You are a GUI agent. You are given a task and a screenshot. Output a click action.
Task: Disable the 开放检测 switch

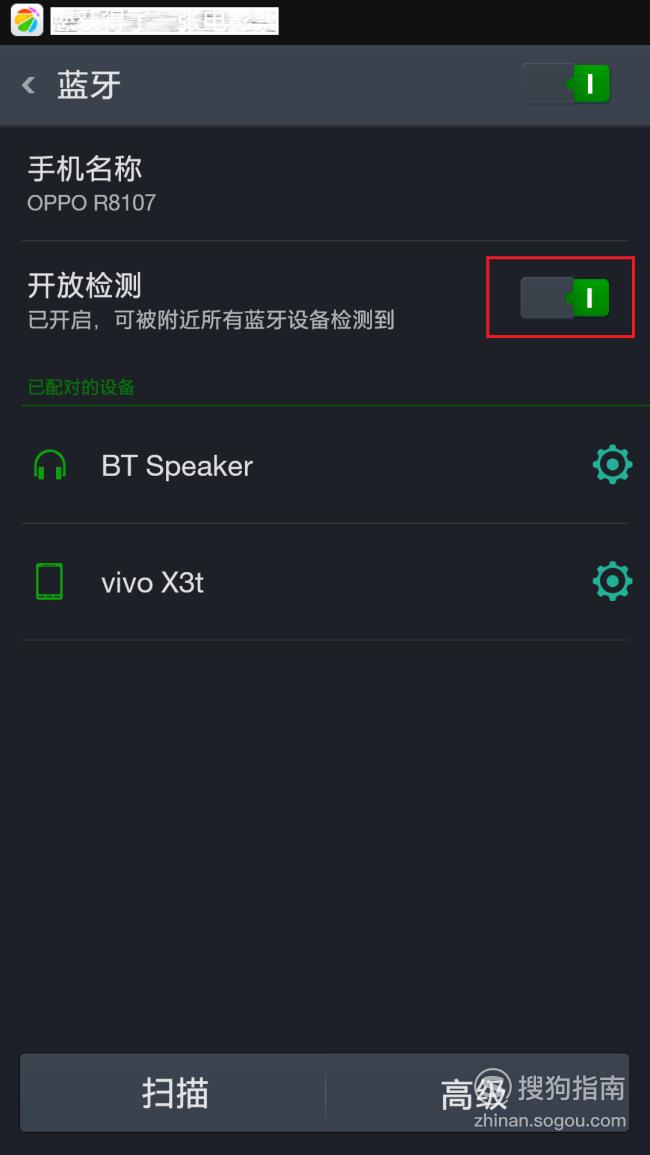pos(565,298)
